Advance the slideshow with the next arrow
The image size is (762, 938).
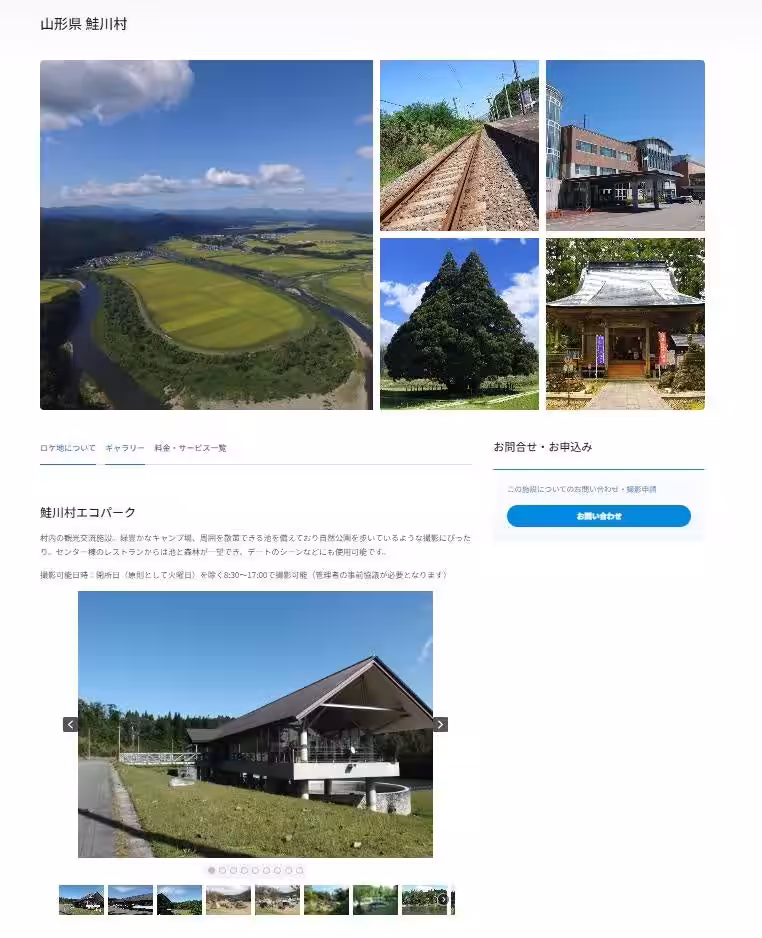[440, 723]
